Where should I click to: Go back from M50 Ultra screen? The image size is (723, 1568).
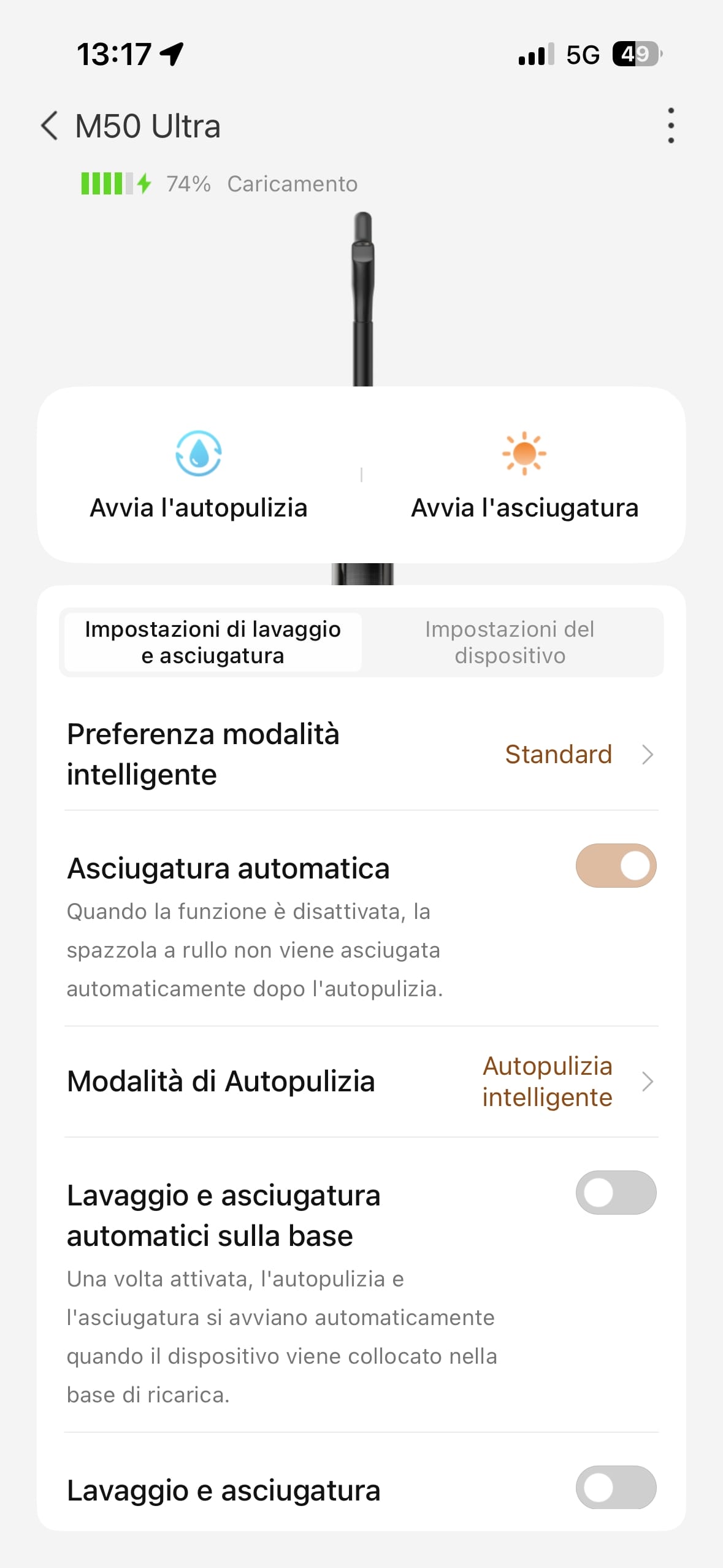[50, 126]
